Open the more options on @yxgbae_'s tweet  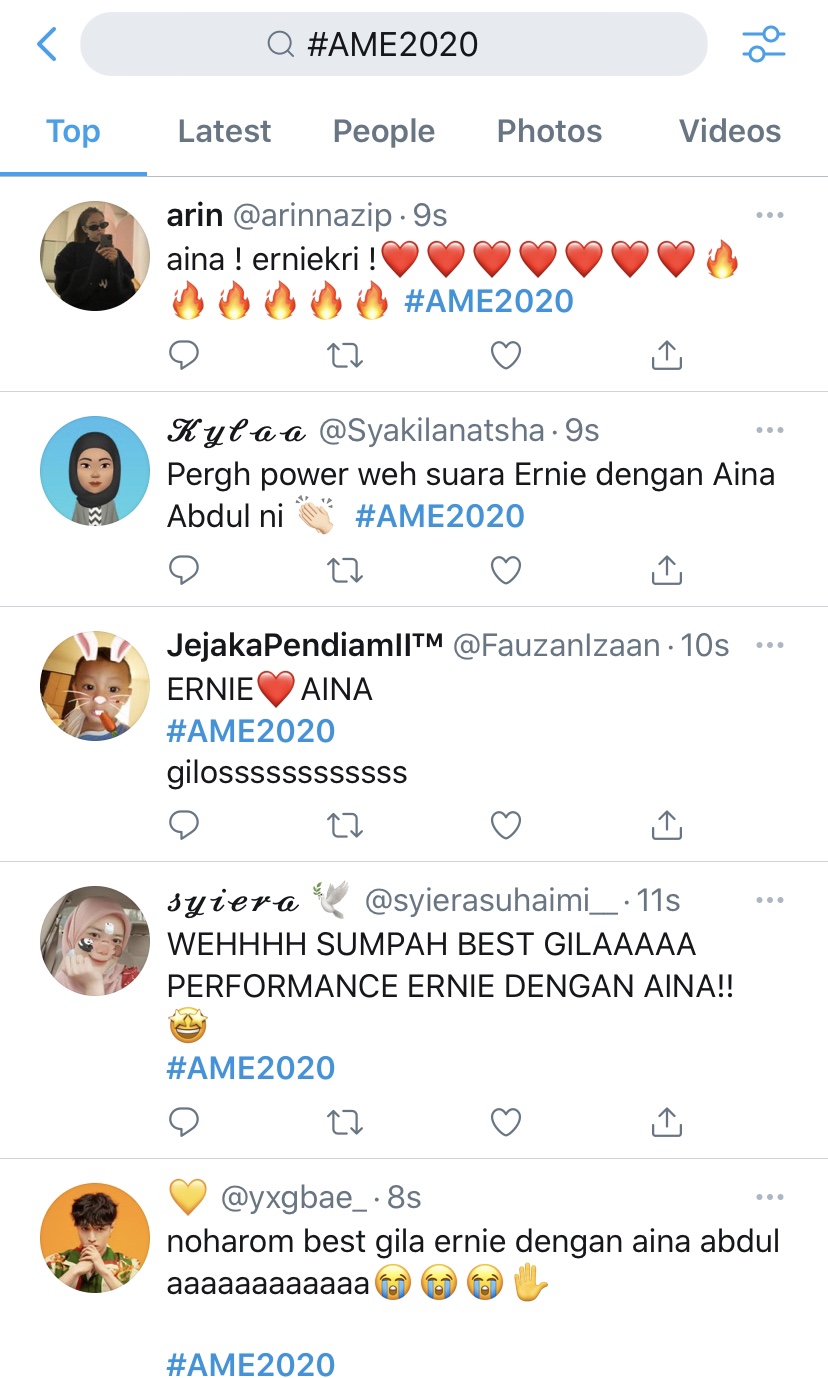[769, 1197]
